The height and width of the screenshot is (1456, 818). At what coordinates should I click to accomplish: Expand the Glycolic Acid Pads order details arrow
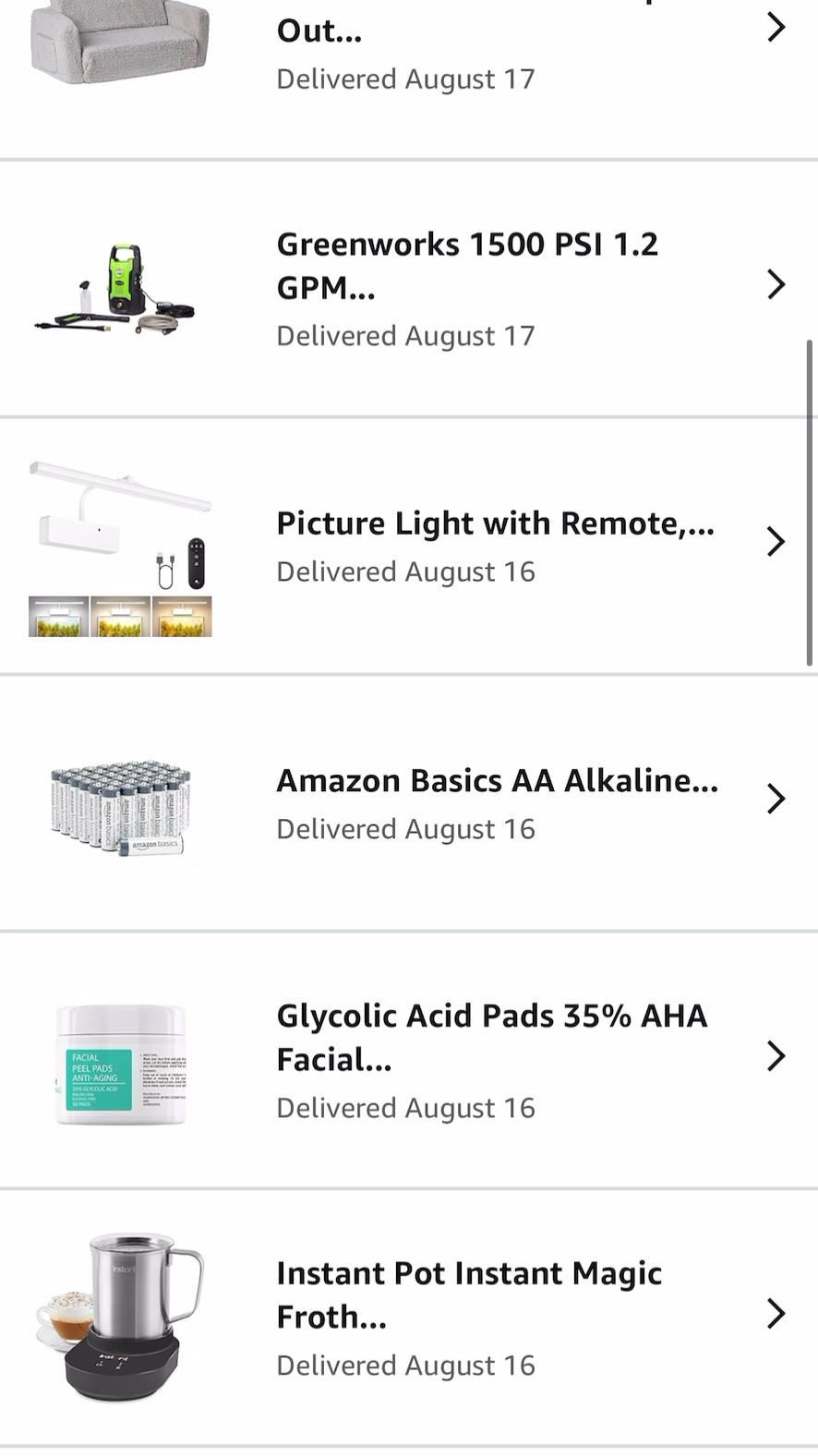[x=776, y=1055]
